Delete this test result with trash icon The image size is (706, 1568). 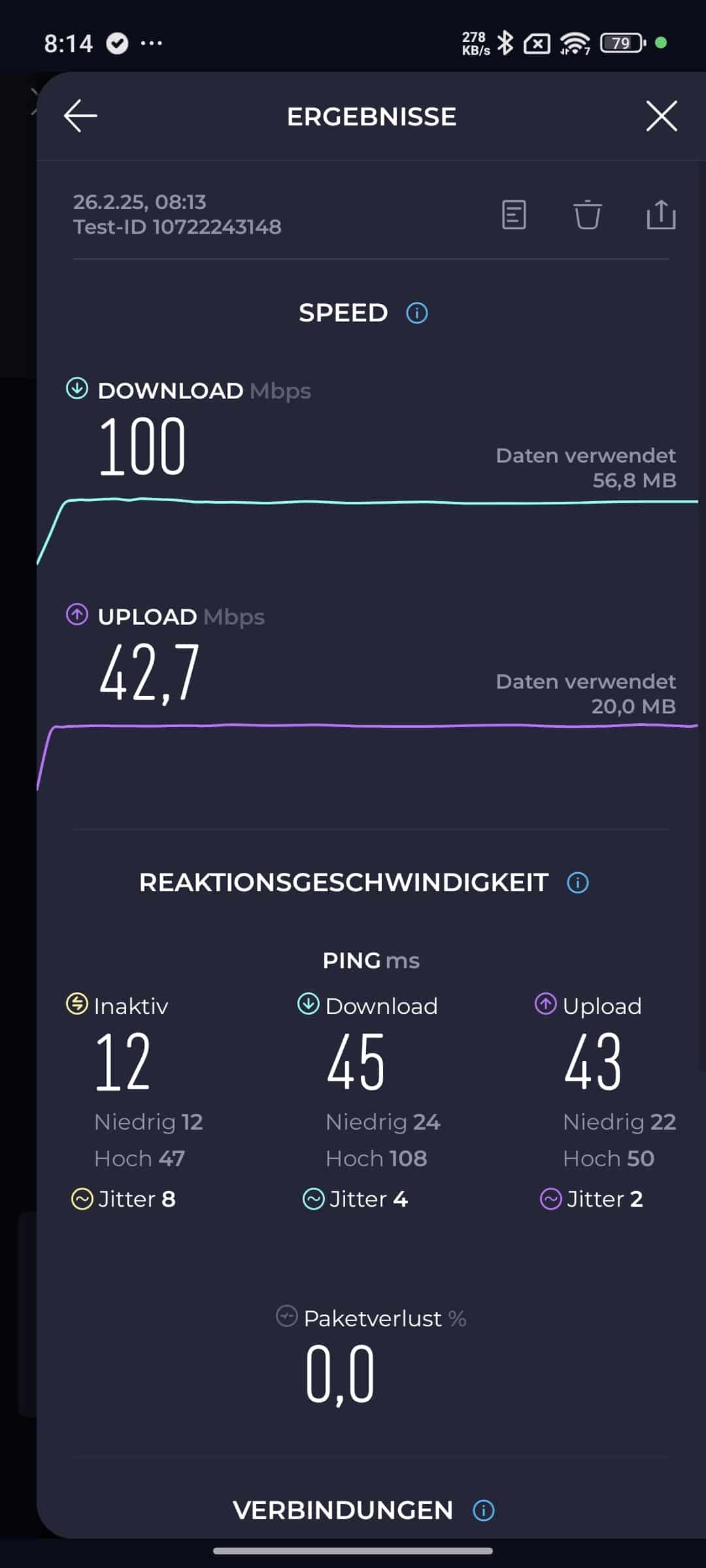[x=587, y=214]
